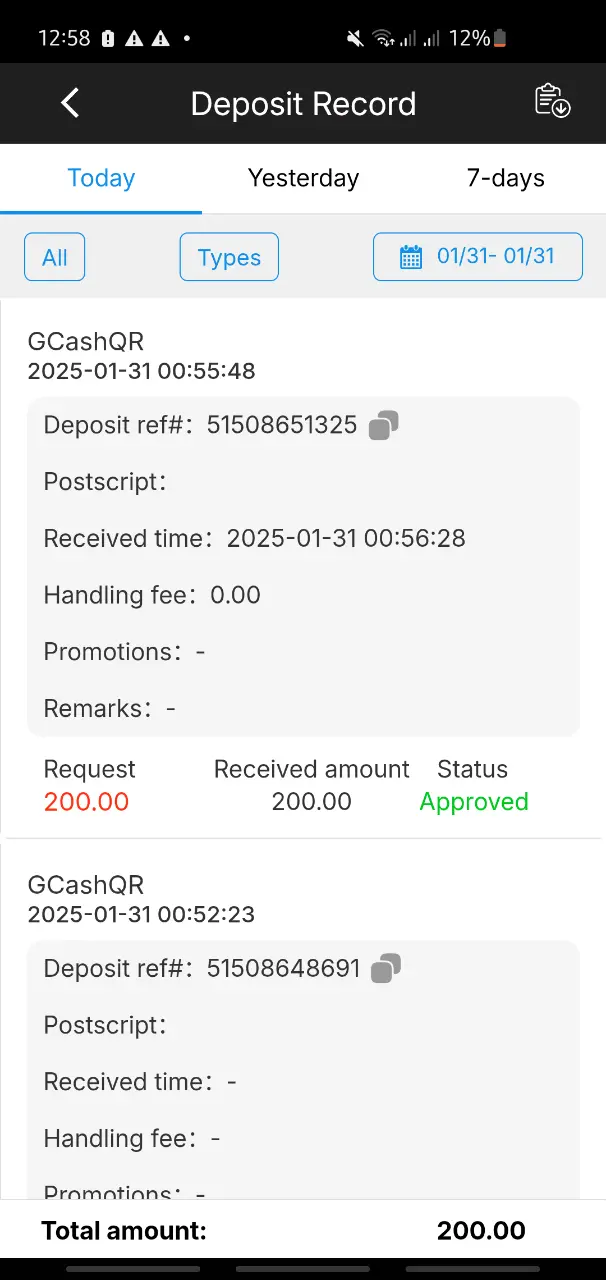The image size is (606, 1280).
Task: Go back from Deposit Record
Action: 70,103
